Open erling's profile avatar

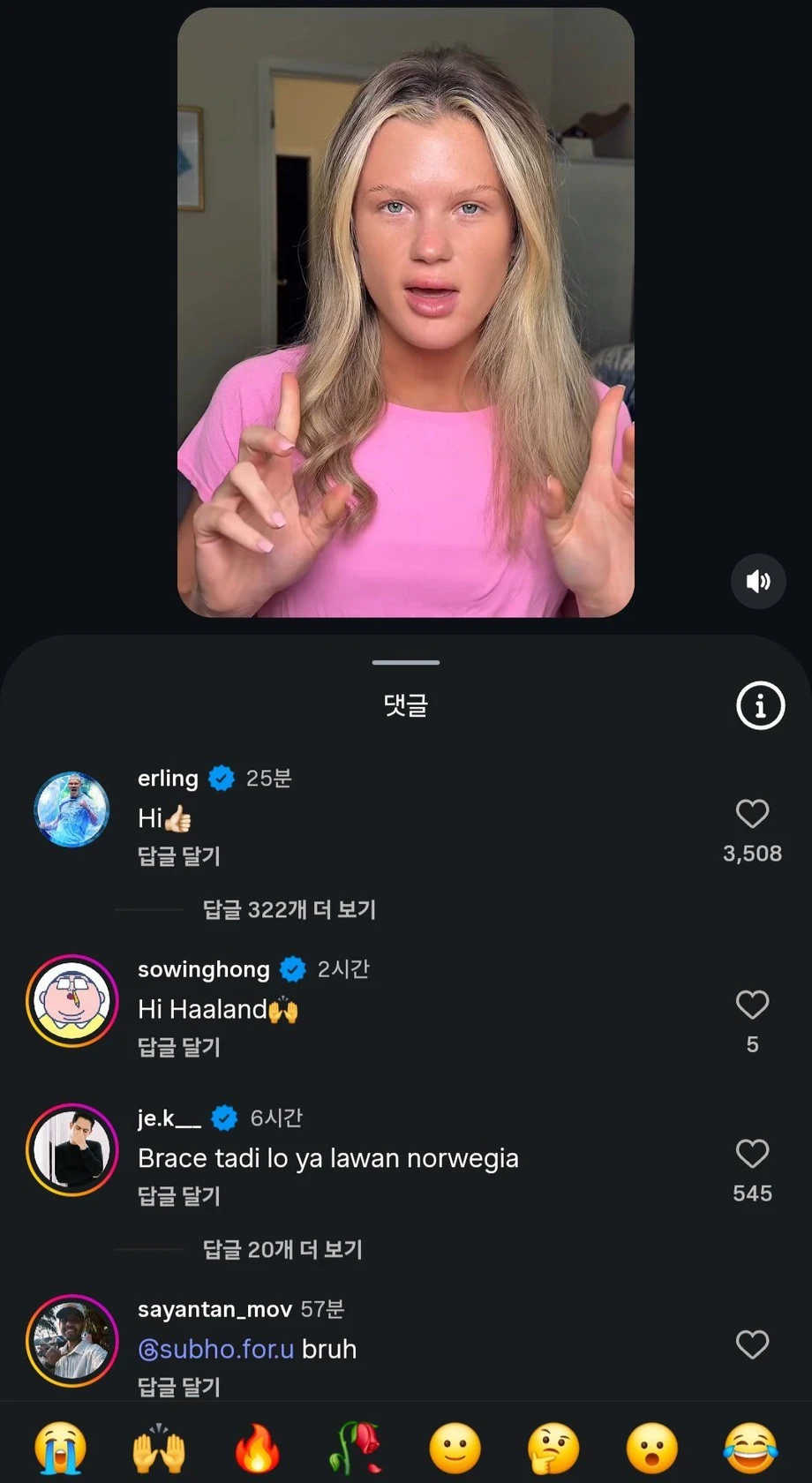(x=71, y=809)
